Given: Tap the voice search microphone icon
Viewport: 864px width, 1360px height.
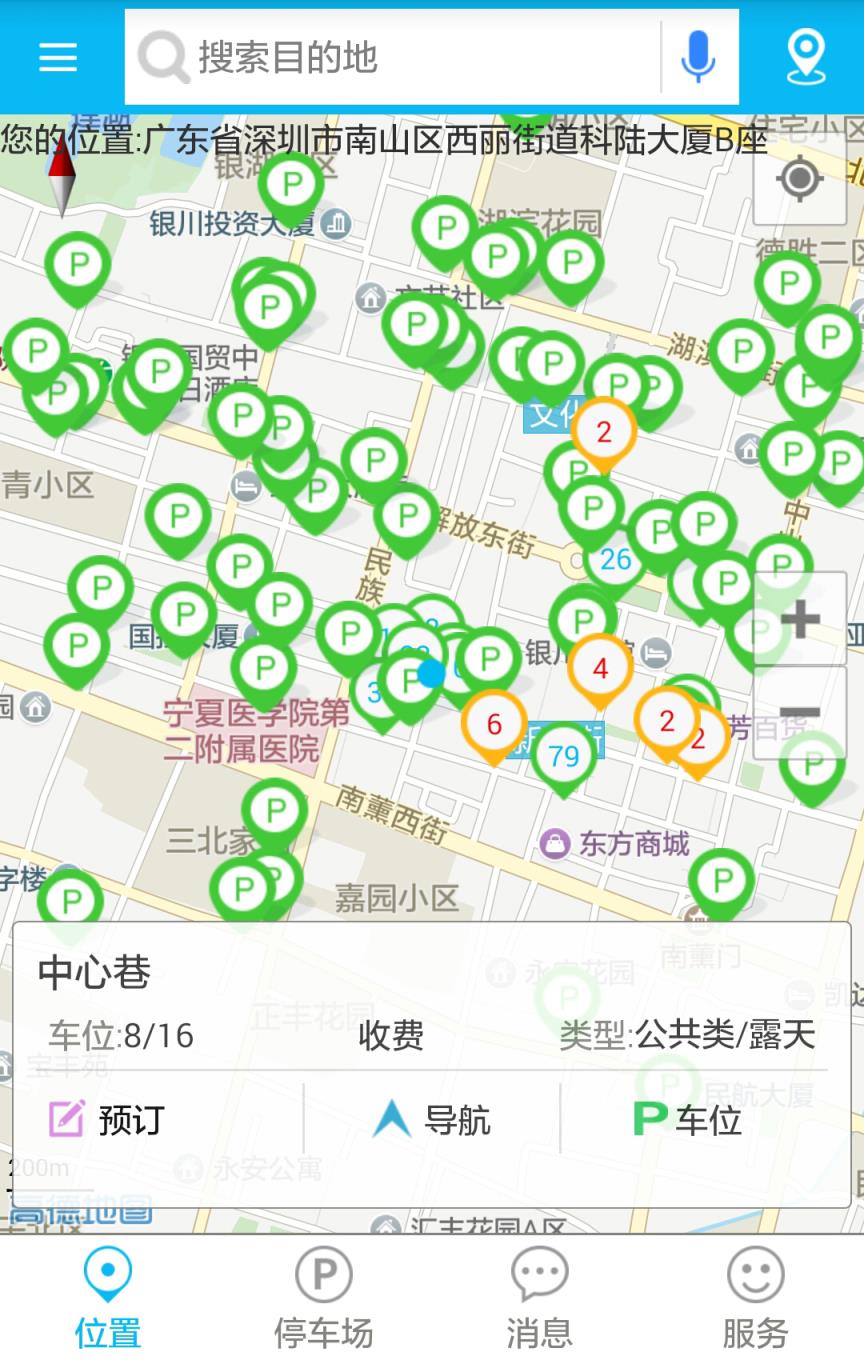Looking at the screenshot, I should [x=697, y=57].
